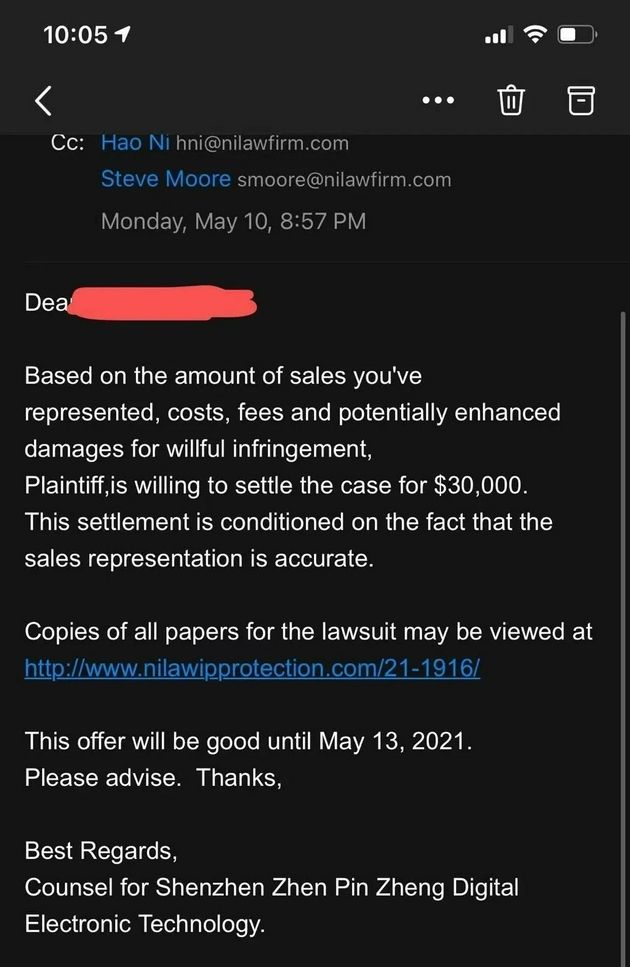630x967 pixels.
Task: Delete this email with the trash icon
Action: [x=511, y=100]
